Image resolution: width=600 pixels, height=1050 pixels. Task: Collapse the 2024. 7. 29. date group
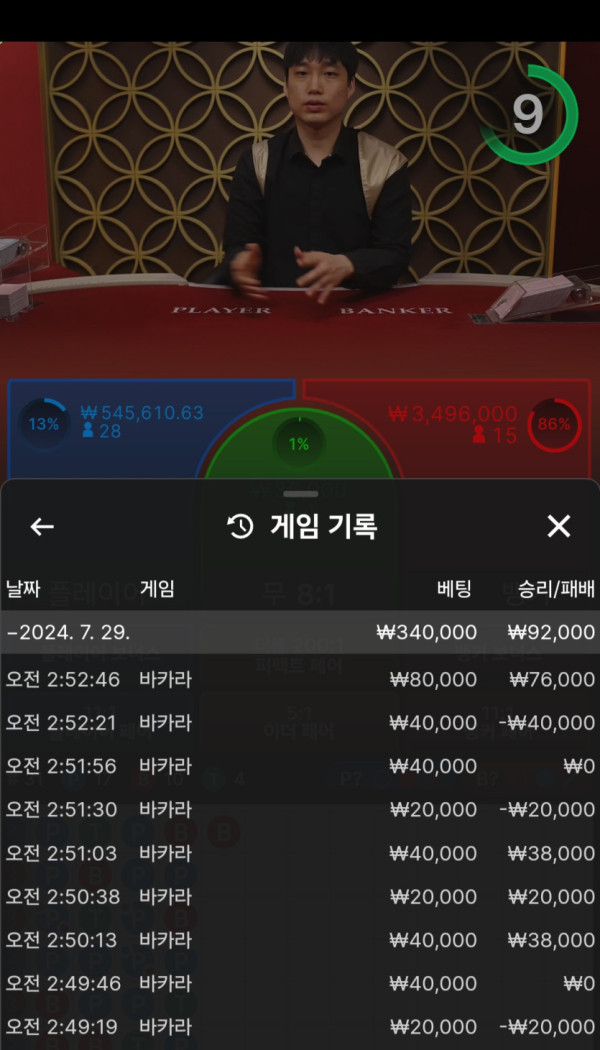tap(300, 632)
